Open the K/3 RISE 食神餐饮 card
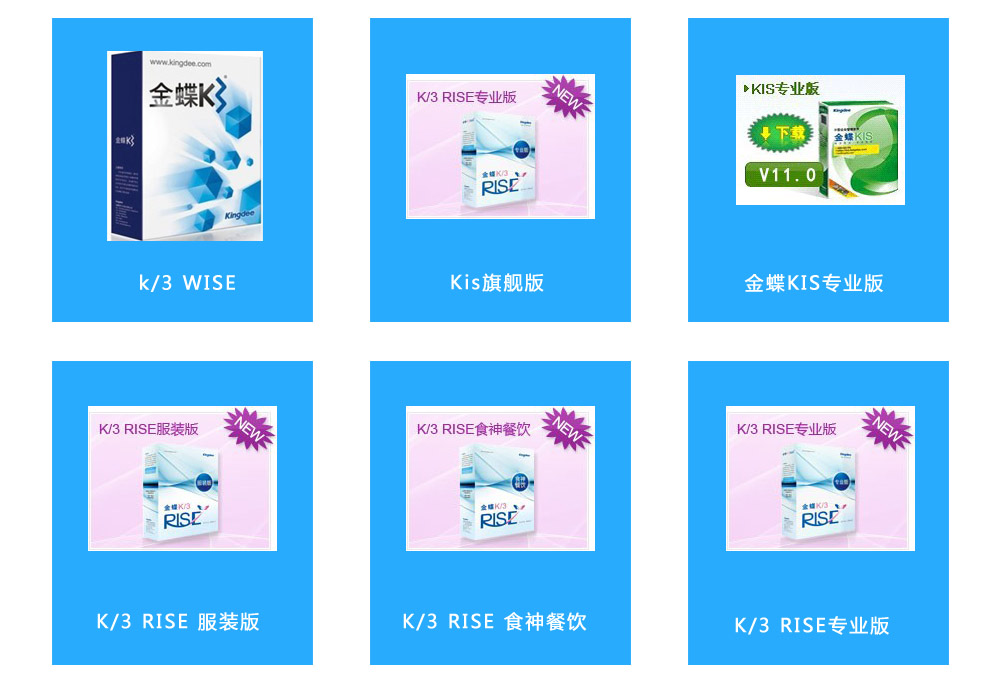Viewport: 1000px width, 700px height. click(500, 512)
